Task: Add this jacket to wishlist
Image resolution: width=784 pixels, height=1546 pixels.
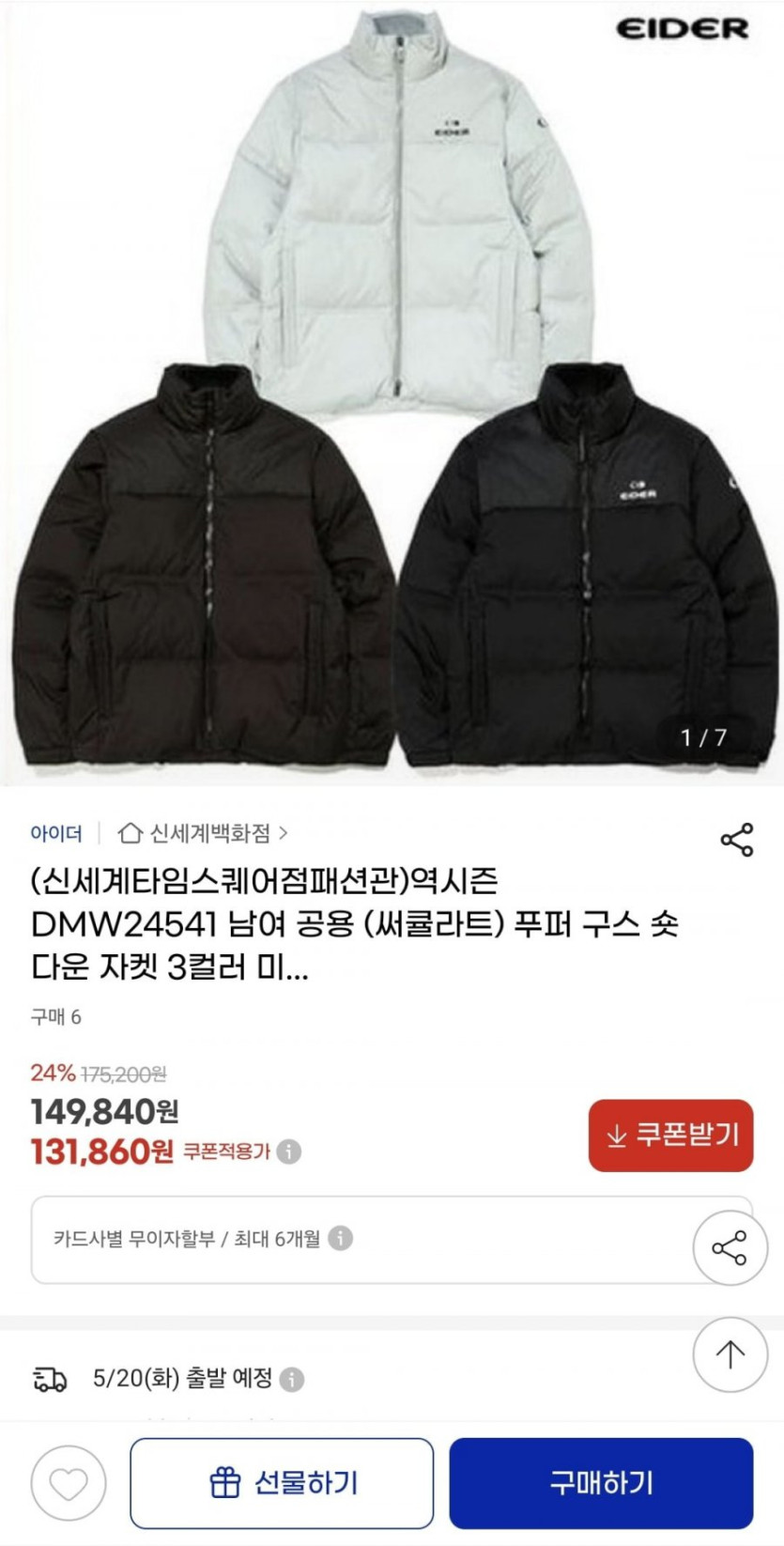Action: (68, 1483)
